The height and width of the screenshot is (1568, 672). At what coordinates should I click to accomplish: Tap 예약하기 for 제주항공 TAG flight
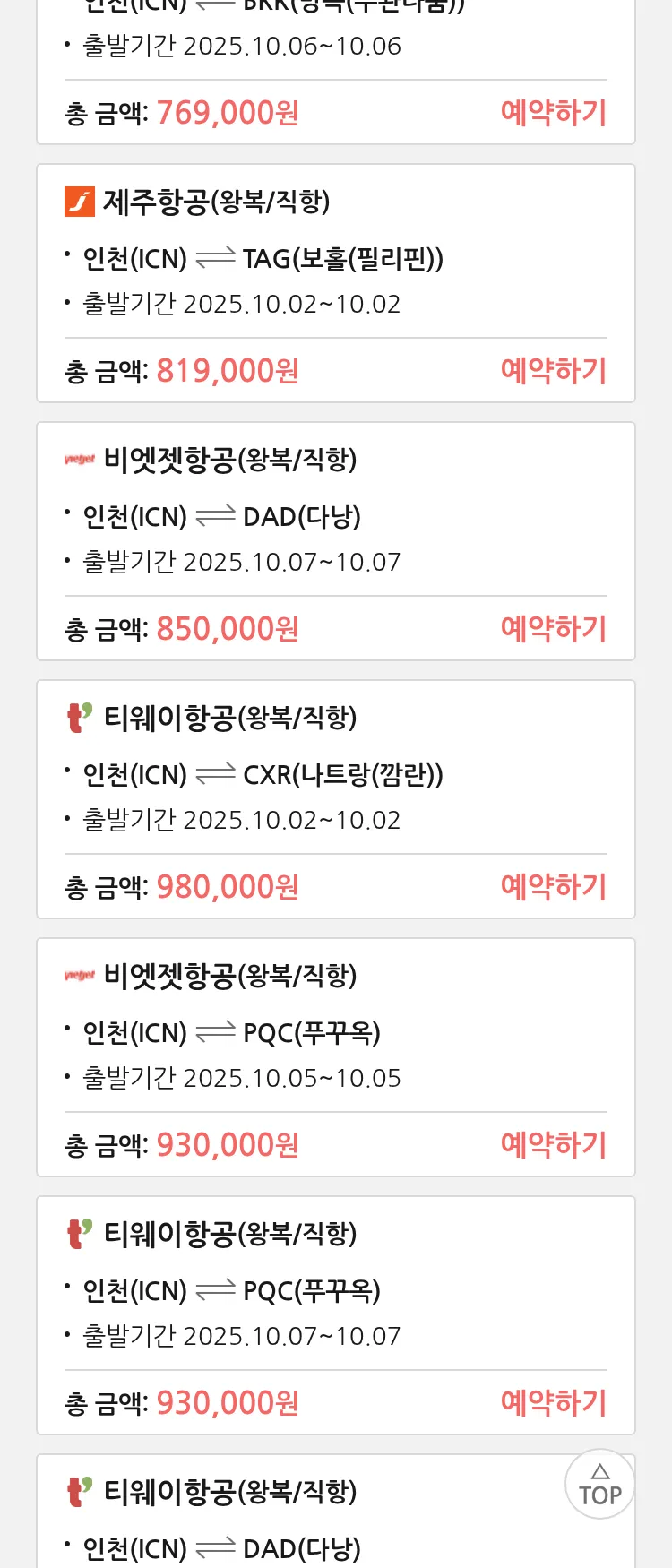tap(553, 371)
